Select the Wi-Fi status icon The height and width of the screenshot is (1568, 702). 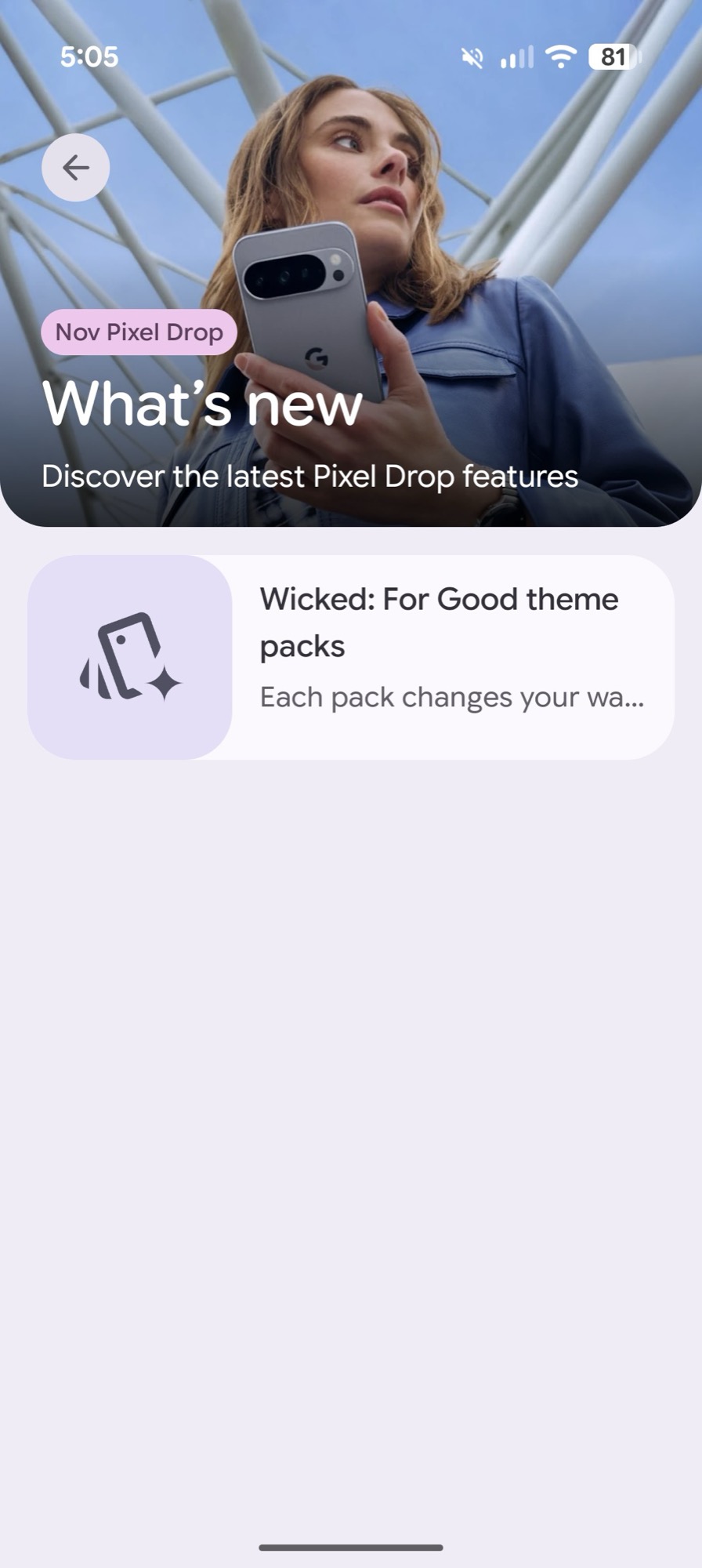tap(561, 56)
